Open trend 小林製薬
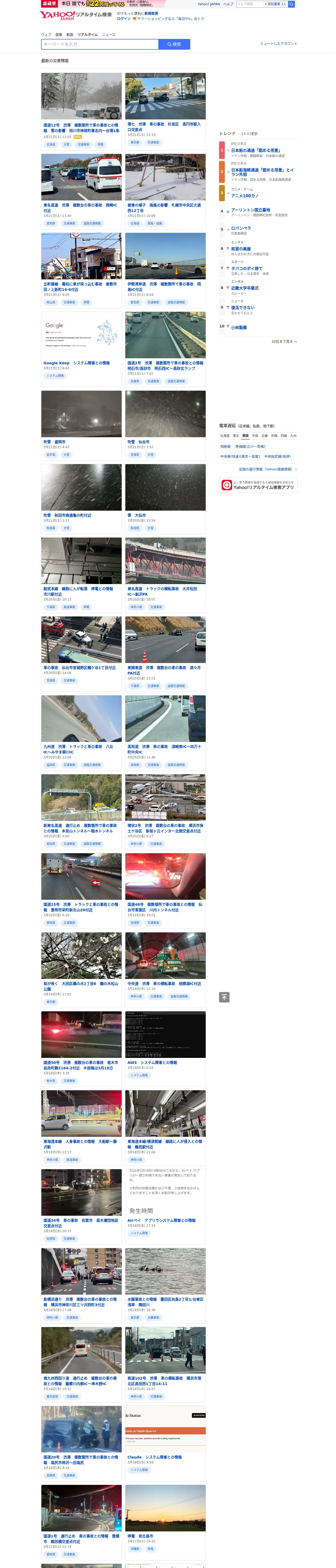 point(239,327)
